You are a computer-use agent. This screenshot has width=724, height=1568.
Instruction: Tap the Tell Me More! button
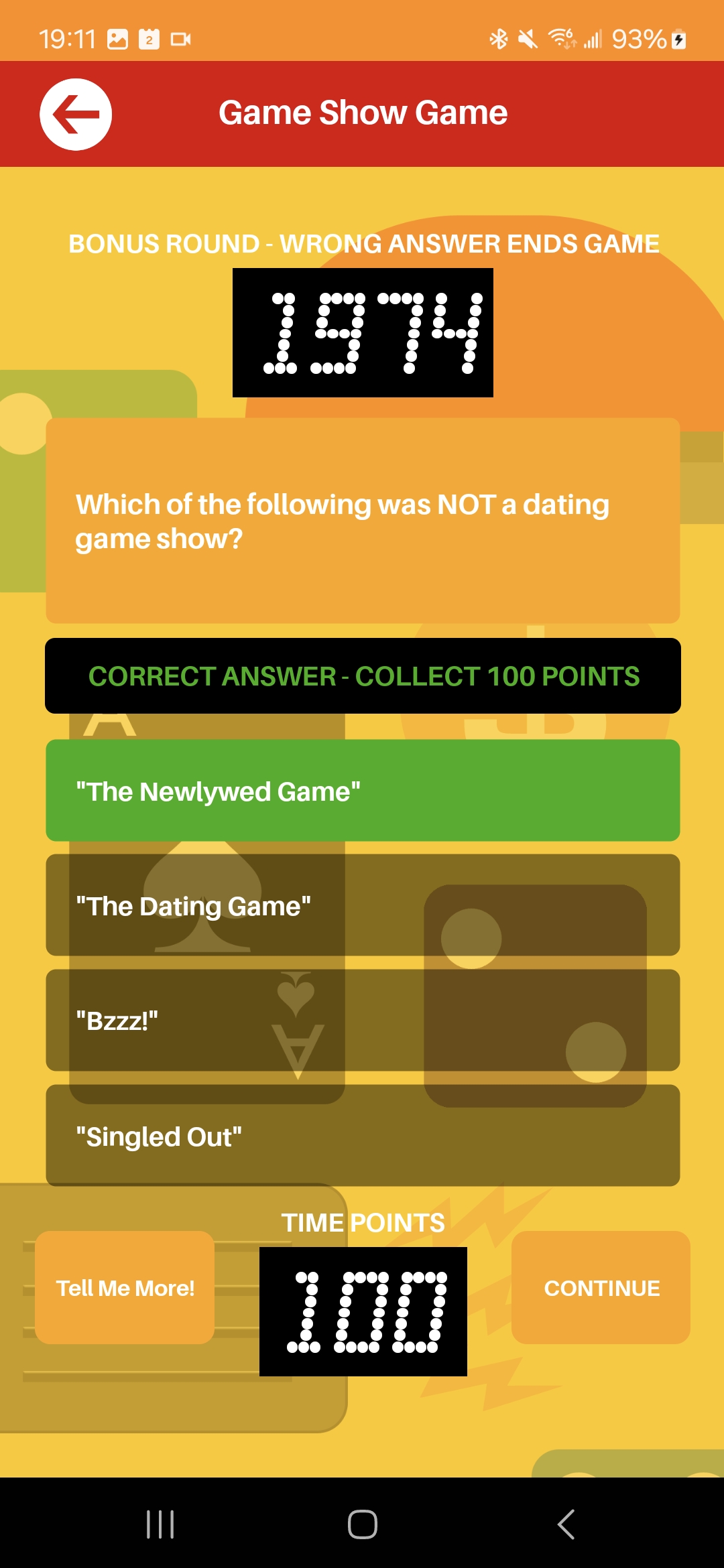pyautogui.click(x=125, y=1288)
